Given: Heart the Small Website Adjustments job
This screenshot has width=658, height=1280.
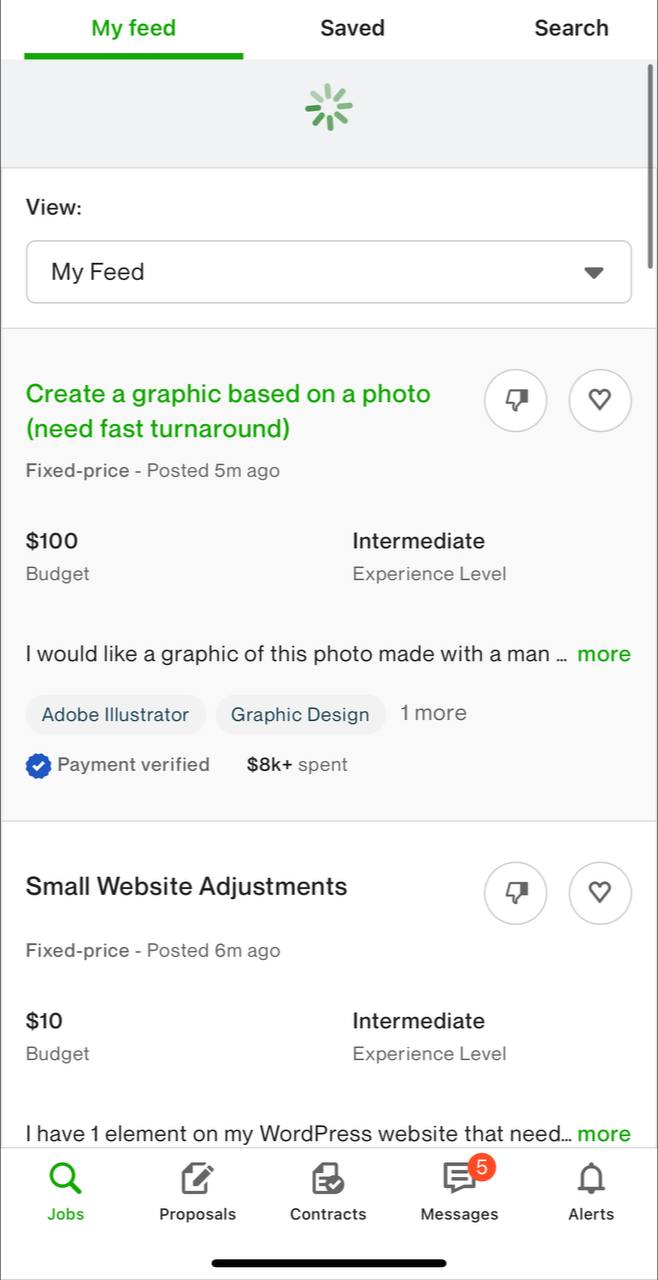Looking at the screenshot, I should (x=600, y=892).
